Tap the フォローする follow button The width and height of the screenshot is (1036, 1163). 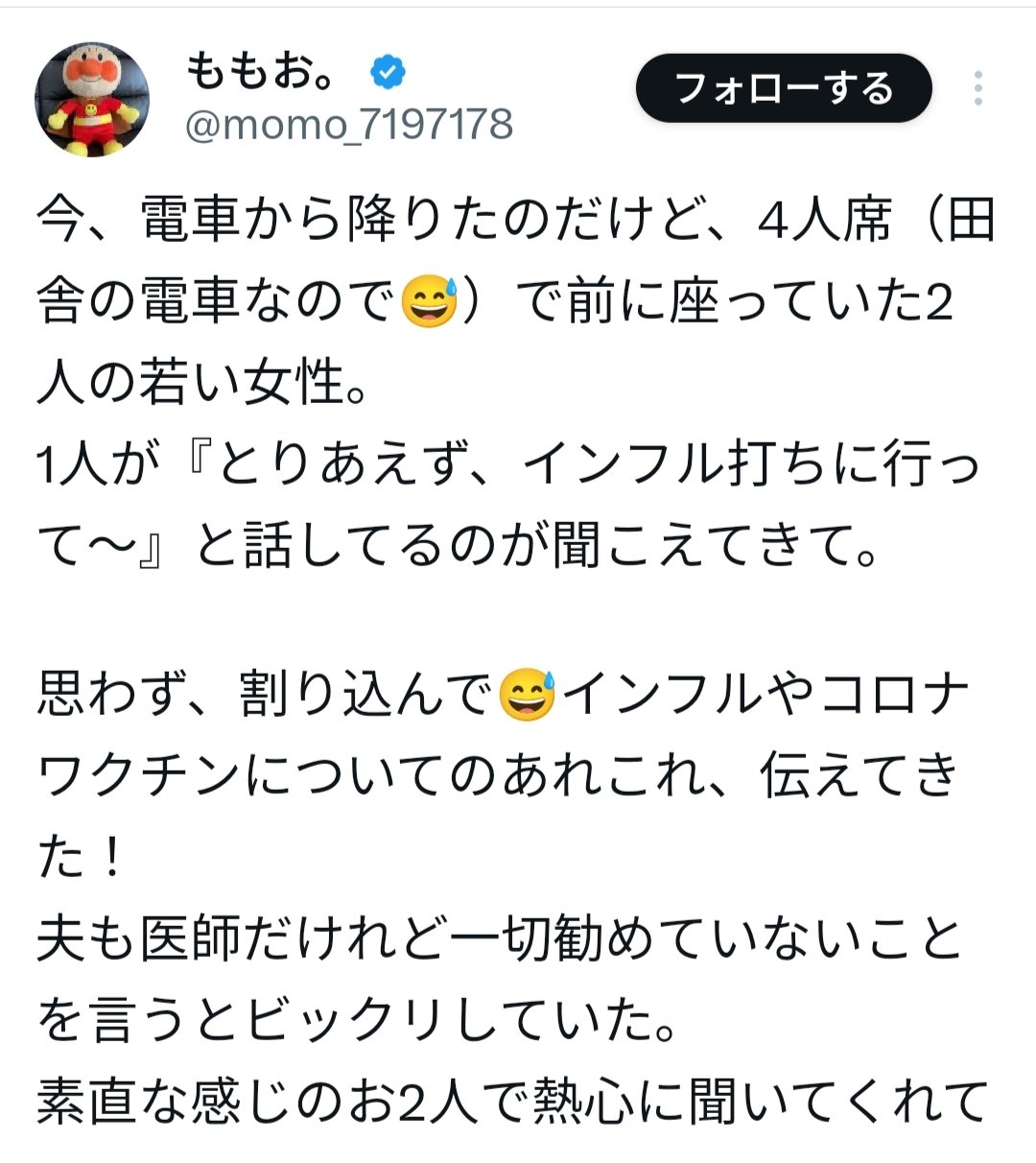[784, 88]
